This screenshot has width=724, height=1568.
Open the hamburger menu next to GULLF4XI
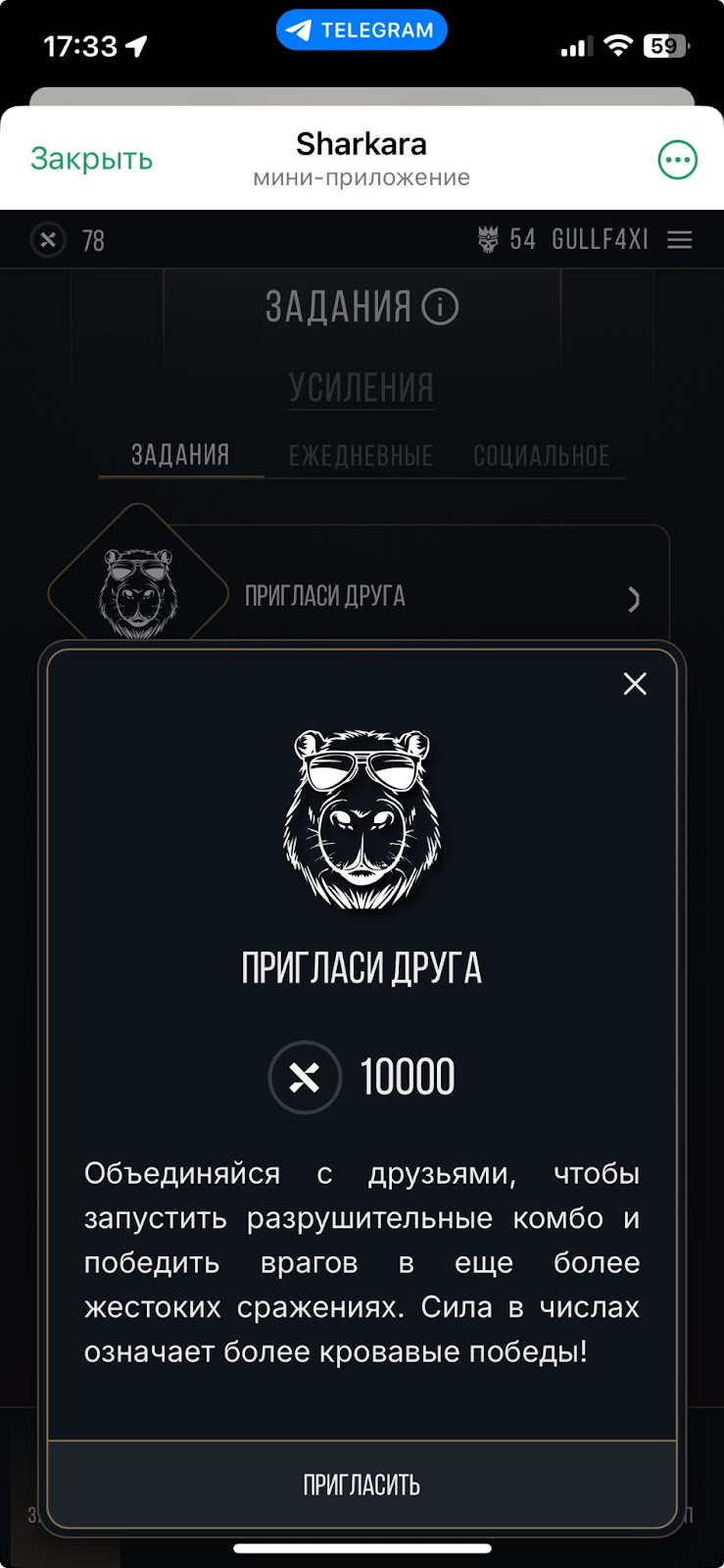(x=679, y=240)
